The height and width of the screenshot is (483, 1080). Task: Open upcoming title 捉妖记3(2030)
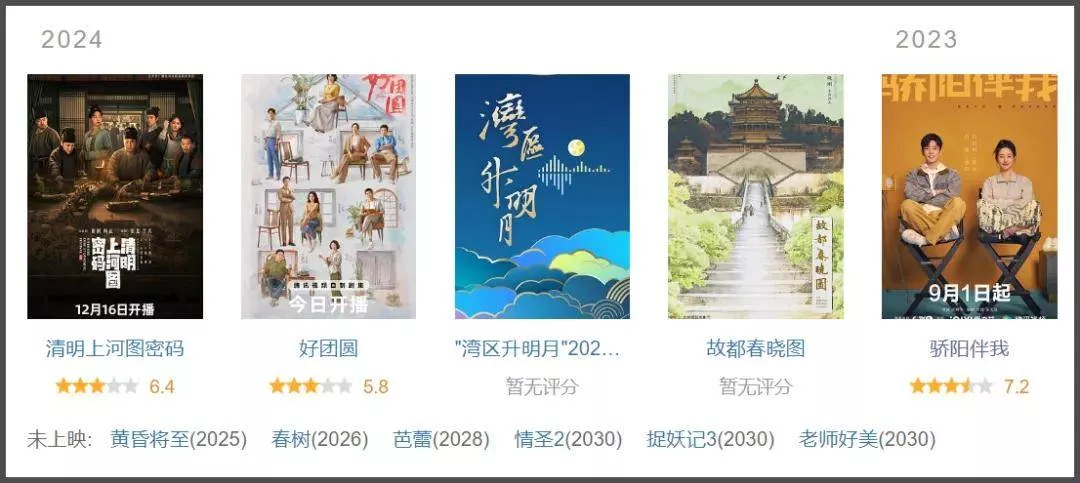[710, 439]
